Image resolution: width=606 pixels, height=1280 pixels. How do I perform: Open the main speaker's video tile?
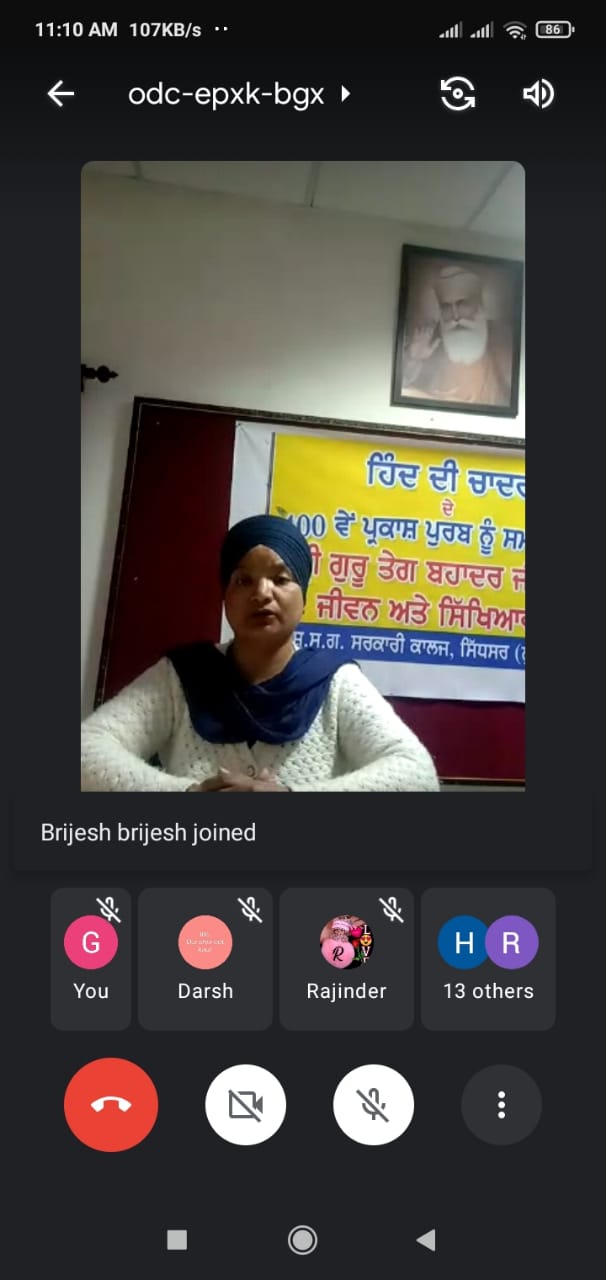303,476
